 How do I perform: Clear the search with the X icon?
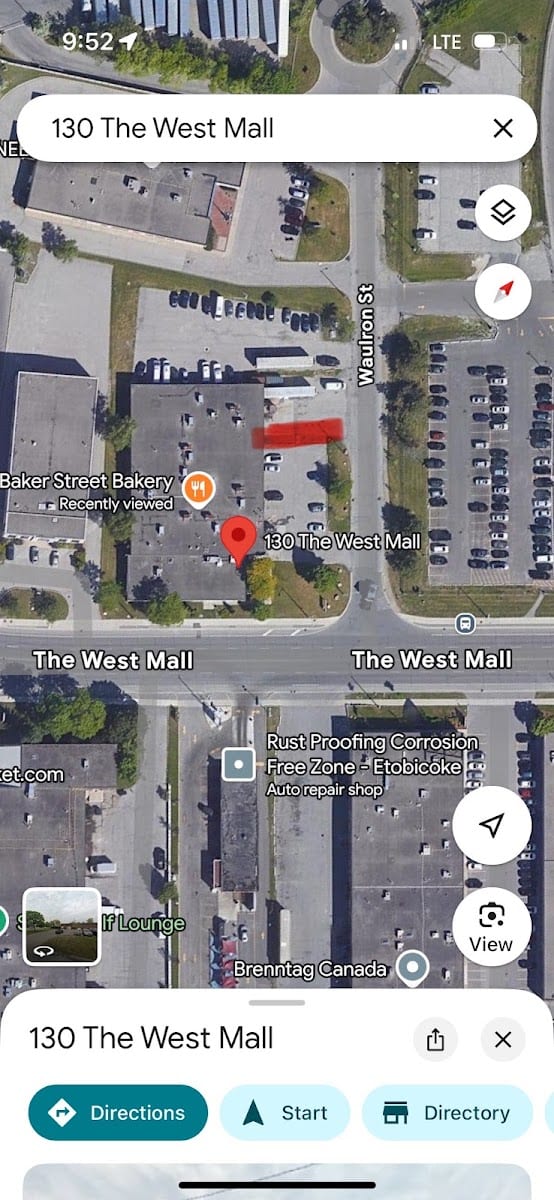(x=503, y=128)
